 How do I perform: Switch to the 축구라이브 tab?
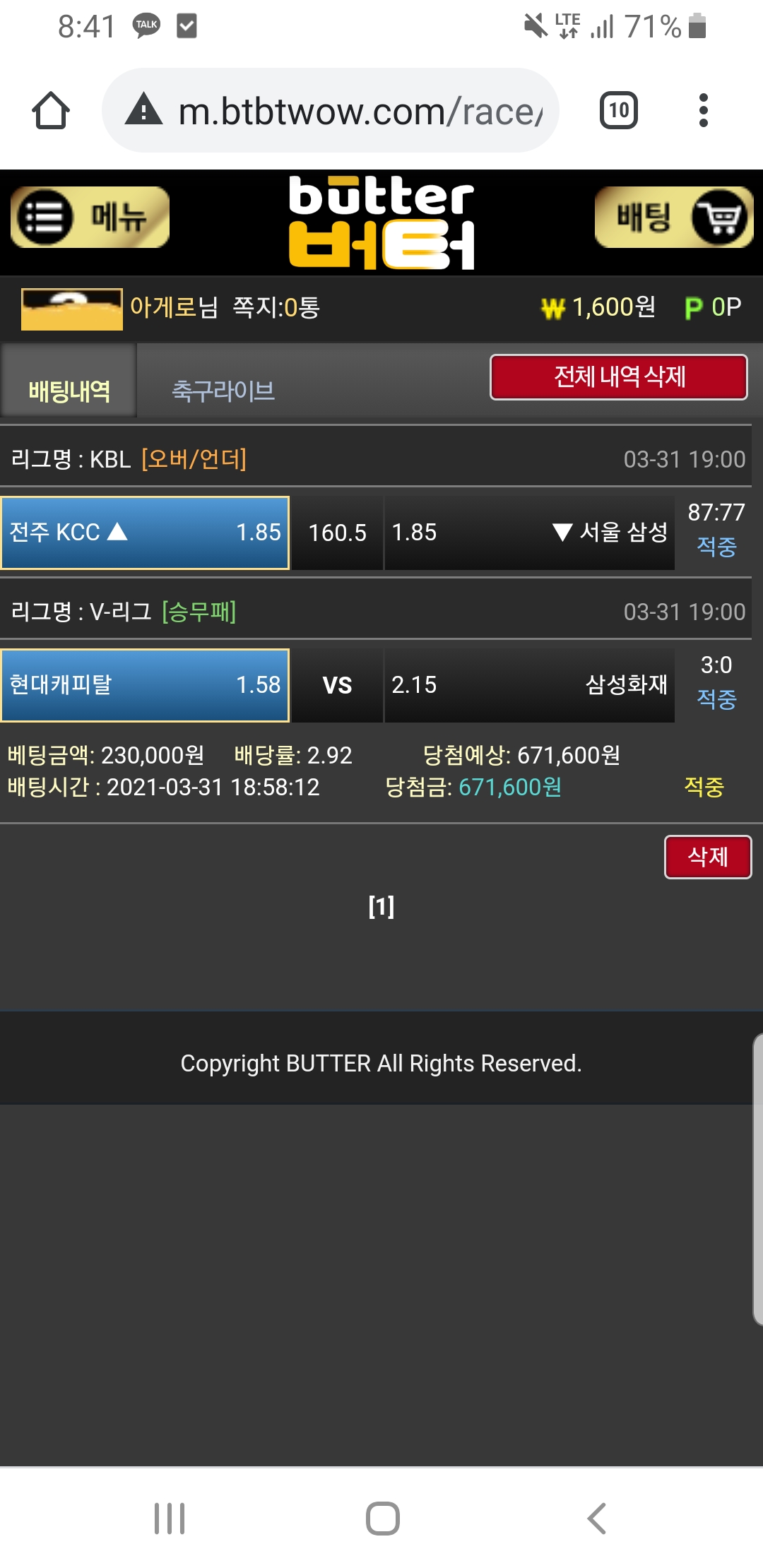(x=223, y=390)
